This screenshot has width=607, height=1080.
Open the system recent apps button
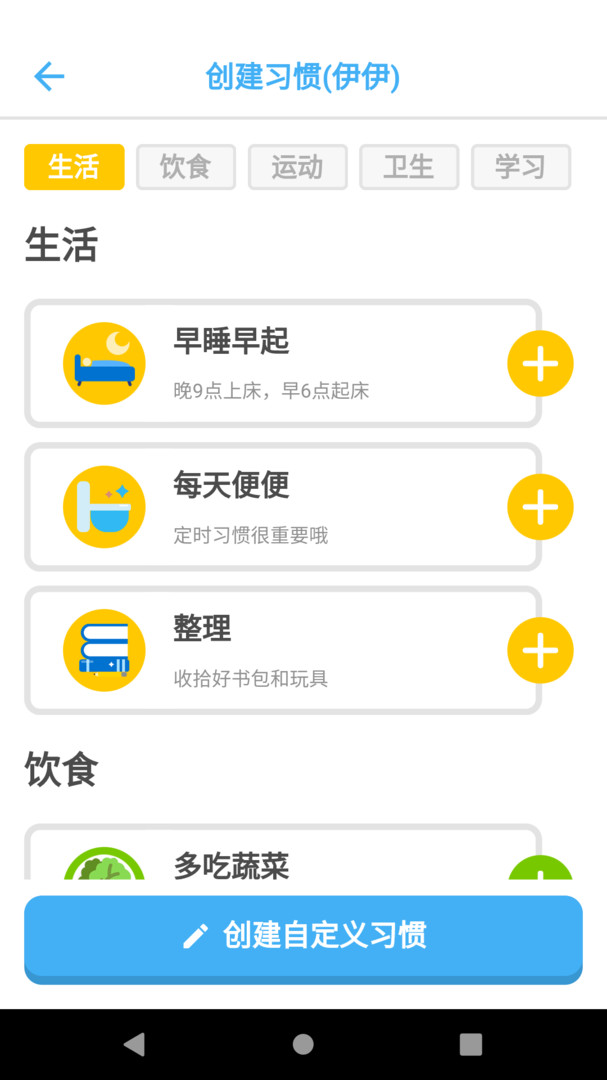click(470, 1044)
